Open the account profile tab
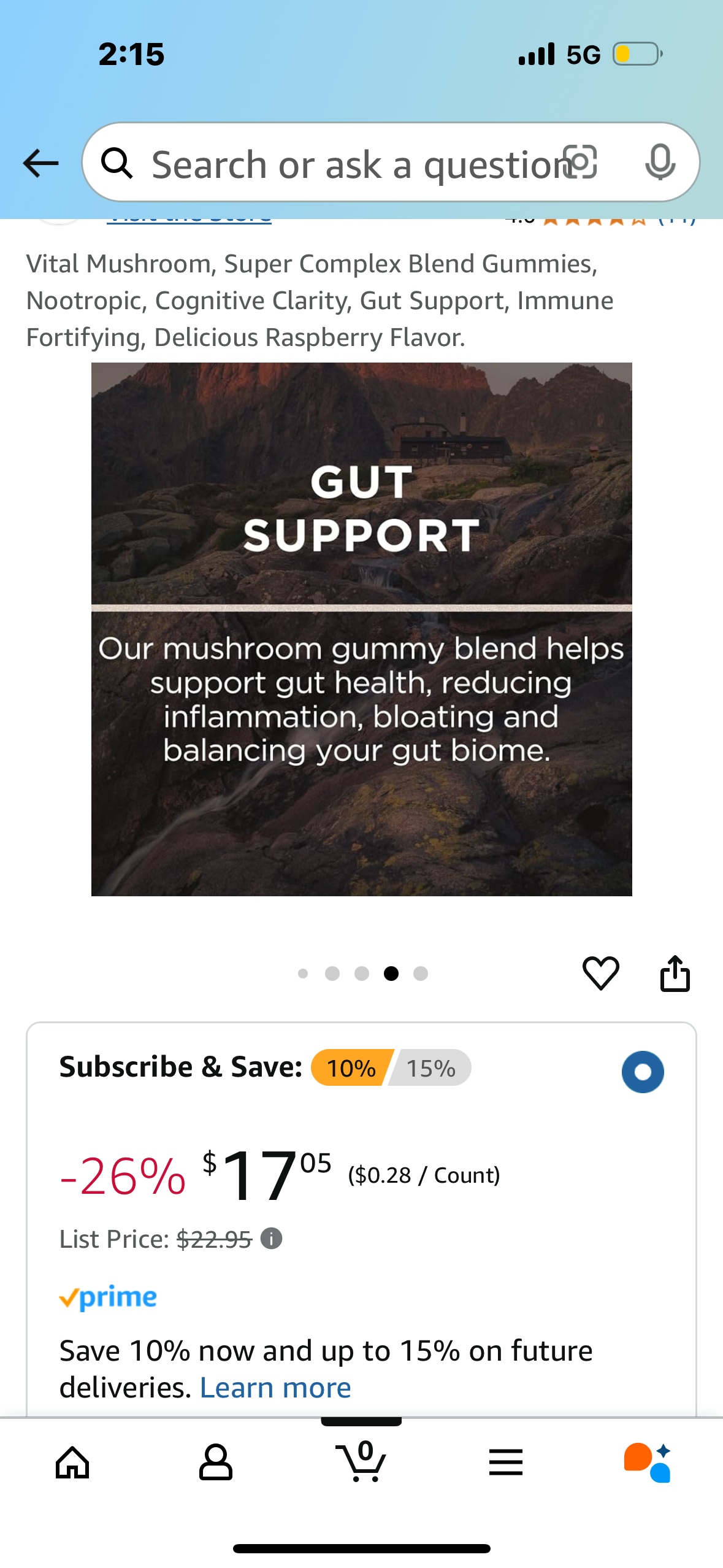 (x=216, y=1462)
